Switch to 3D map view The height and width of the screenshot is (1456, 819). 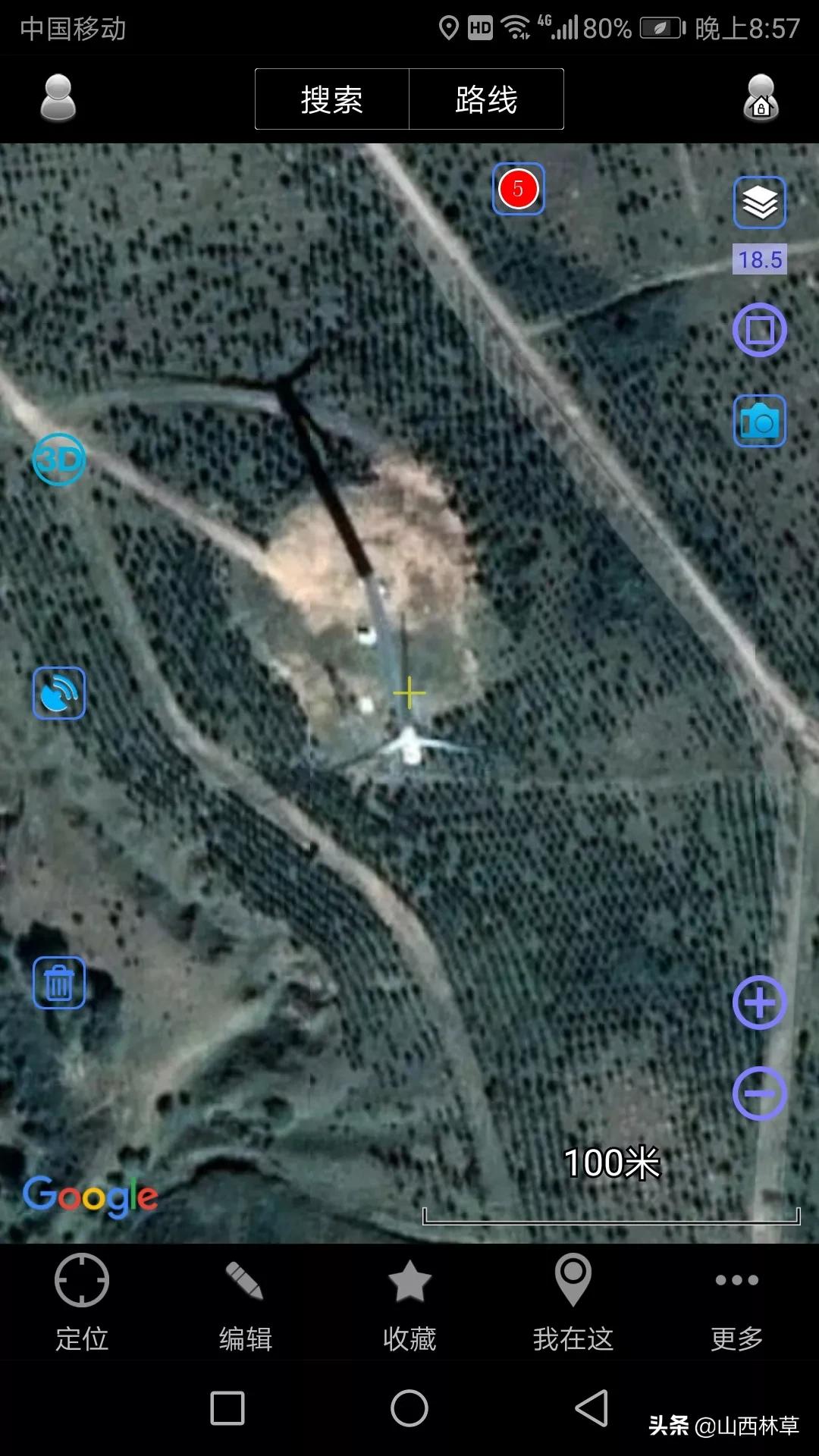(x=58, y=460)
